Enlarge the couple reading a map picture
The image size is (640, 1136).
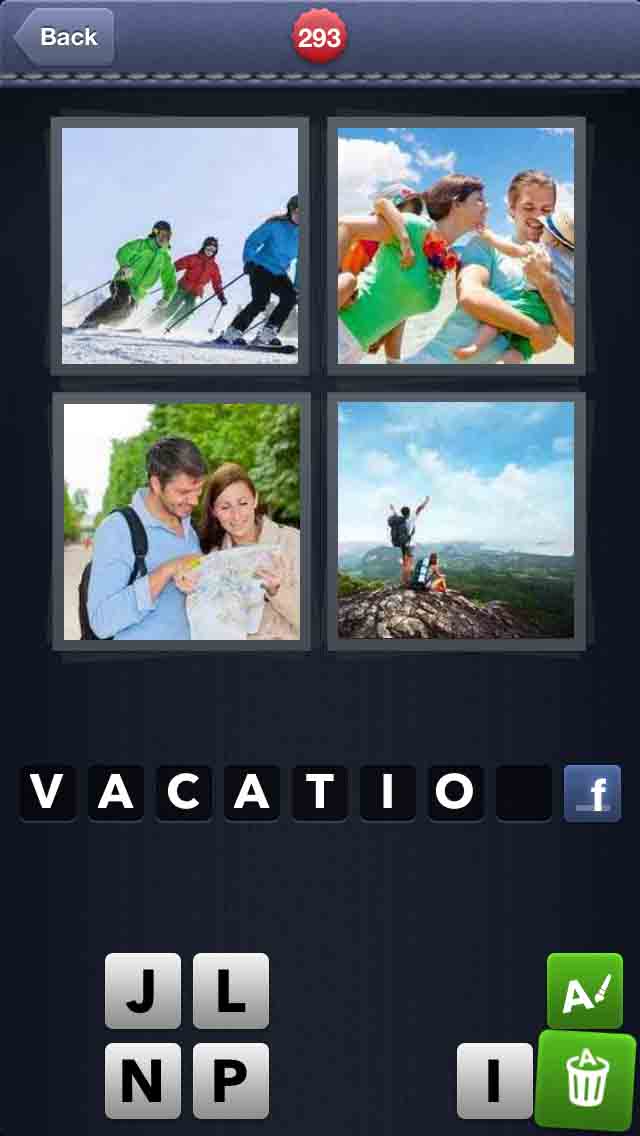181,521
